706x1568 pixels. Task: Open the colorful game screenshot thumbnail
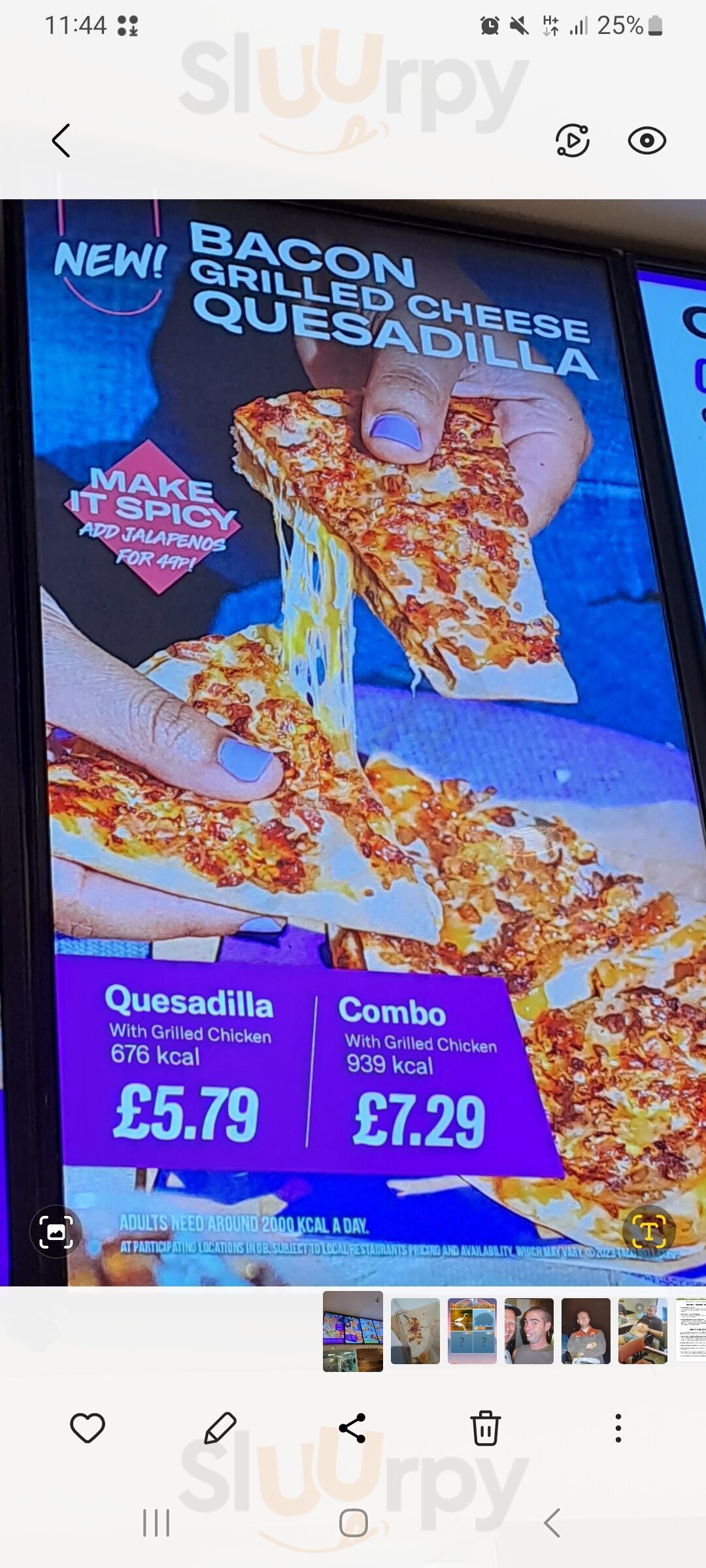[x=472, y=1331]
